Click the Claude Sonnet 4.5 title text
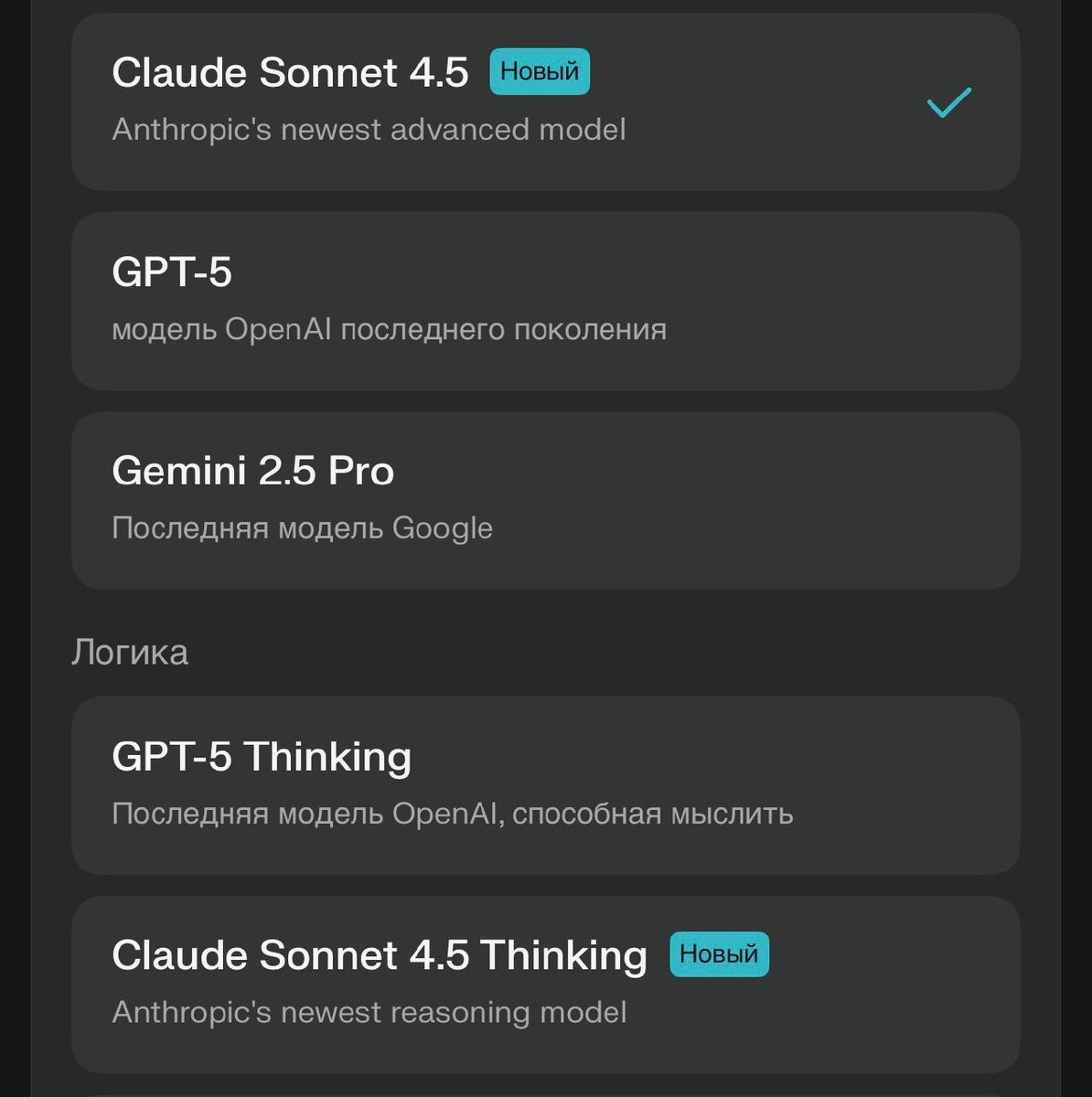 [290, 72]
